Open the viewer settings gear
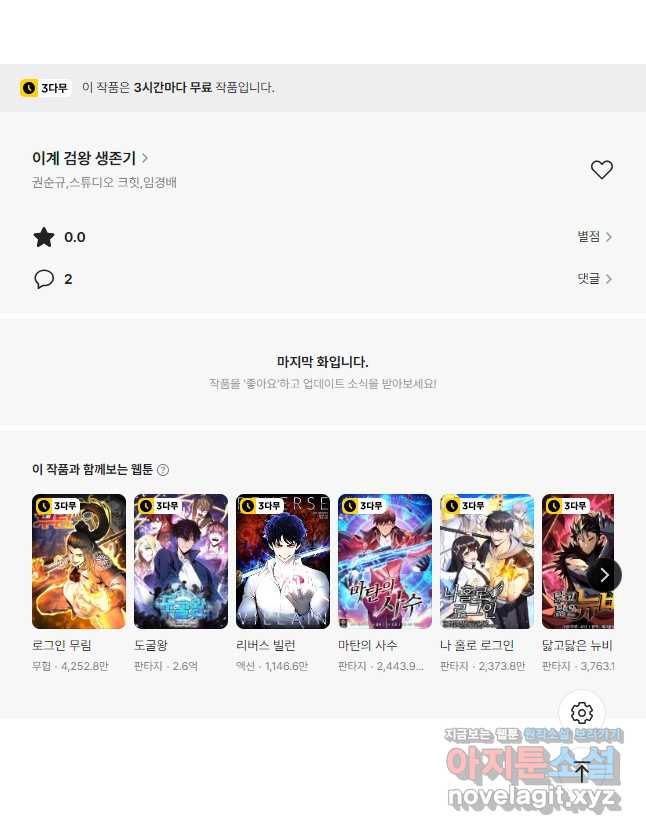 (x=582, y=713)
